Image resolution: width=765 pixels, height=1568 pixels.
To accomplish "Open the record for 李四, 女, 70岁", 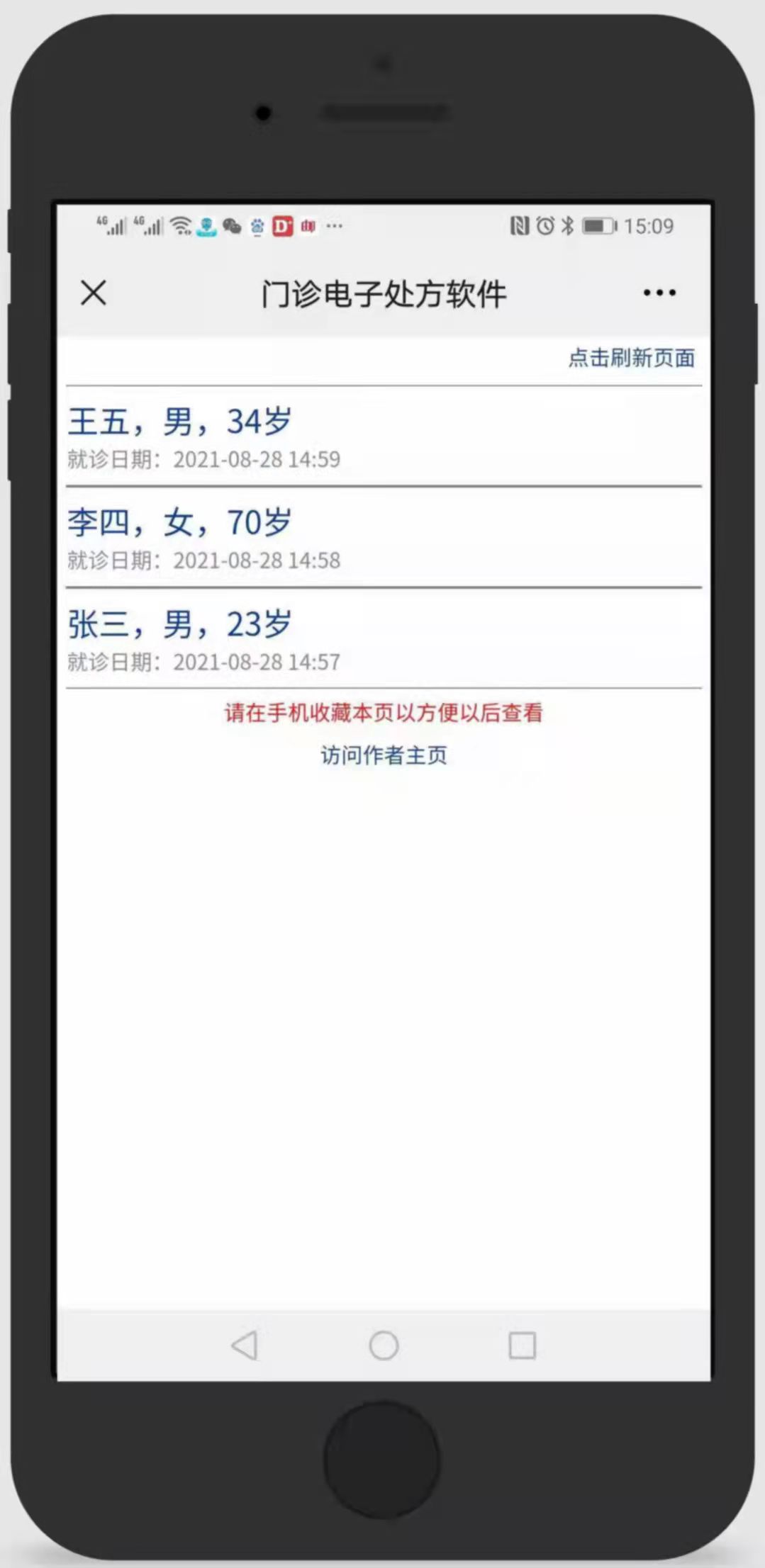I will pos(180,523).
